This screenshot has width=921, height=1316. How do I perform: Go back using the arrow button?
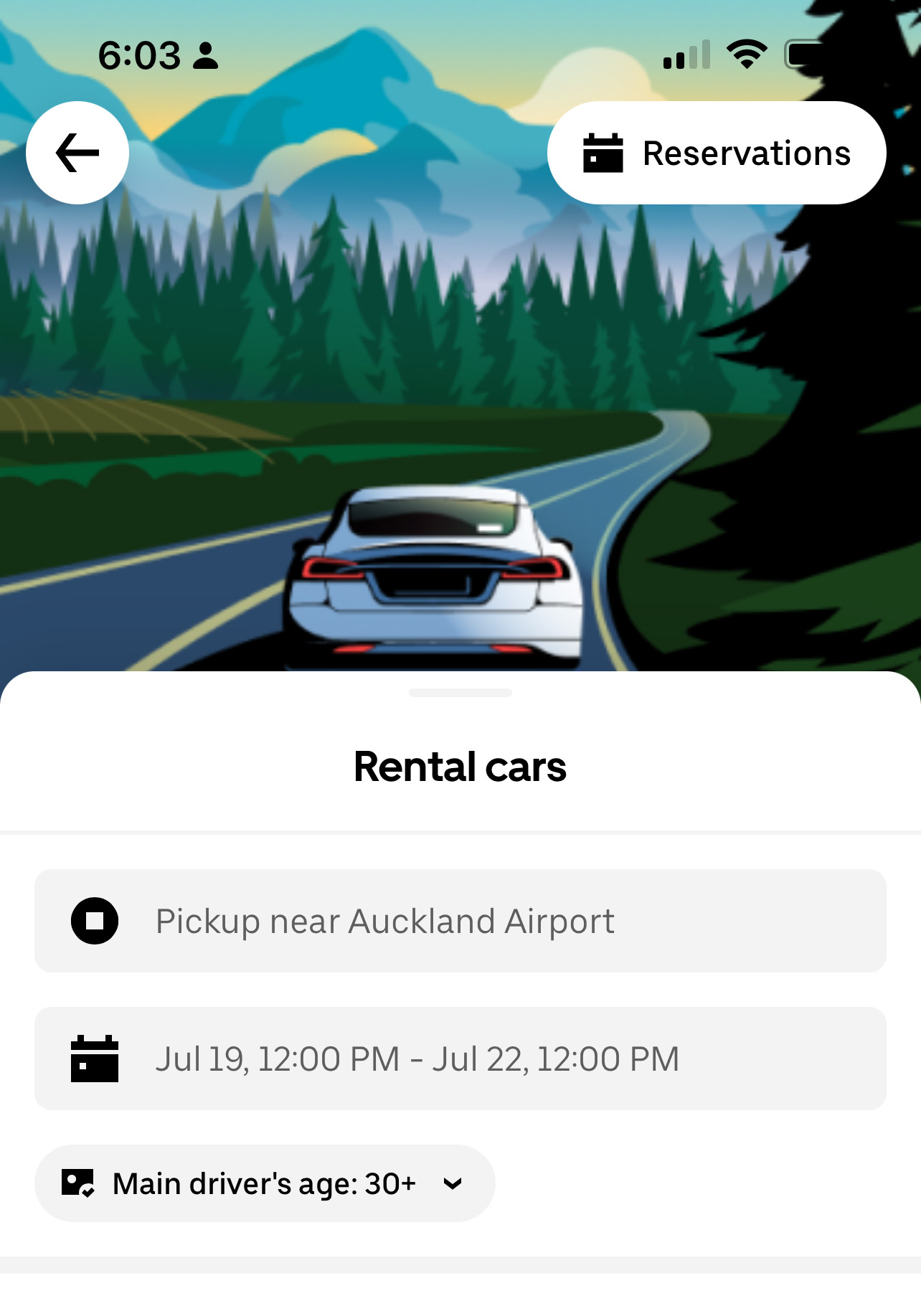tap(77, 153)
